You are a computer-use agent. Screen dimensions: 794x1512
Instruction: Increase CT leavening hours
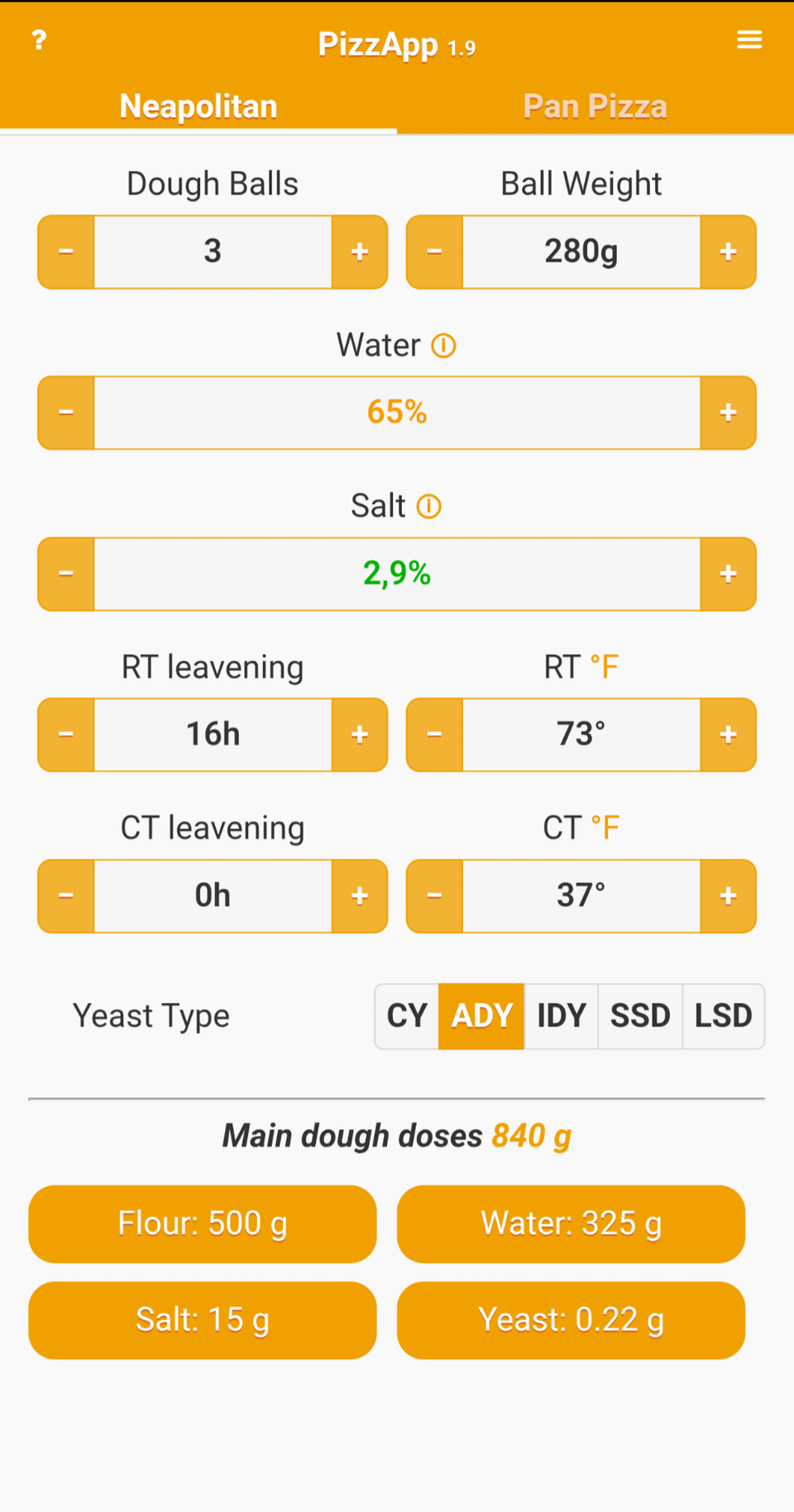tap(360, 895)
